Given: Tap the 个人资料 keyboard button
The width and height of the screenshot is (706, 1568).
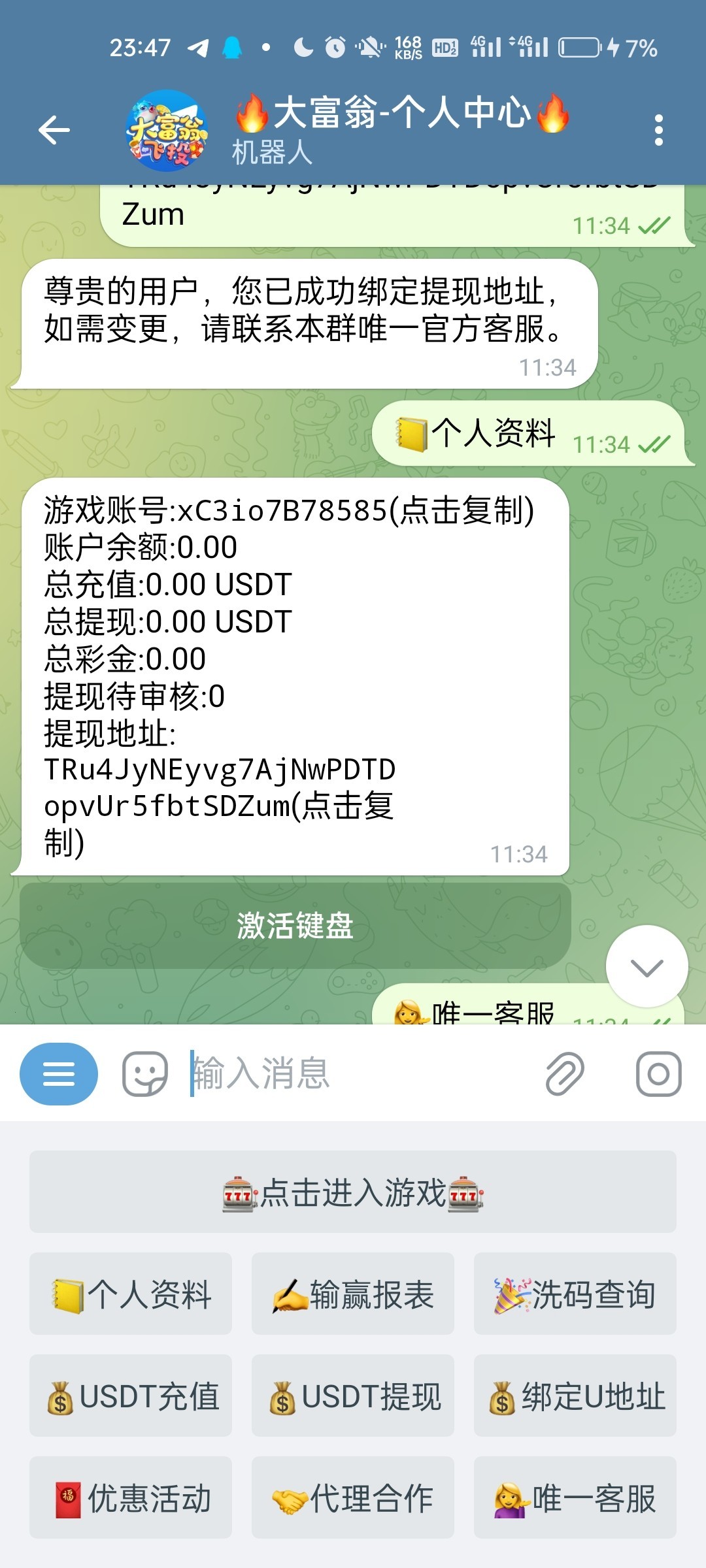Looking at the screenshot, I should 131,1294.
